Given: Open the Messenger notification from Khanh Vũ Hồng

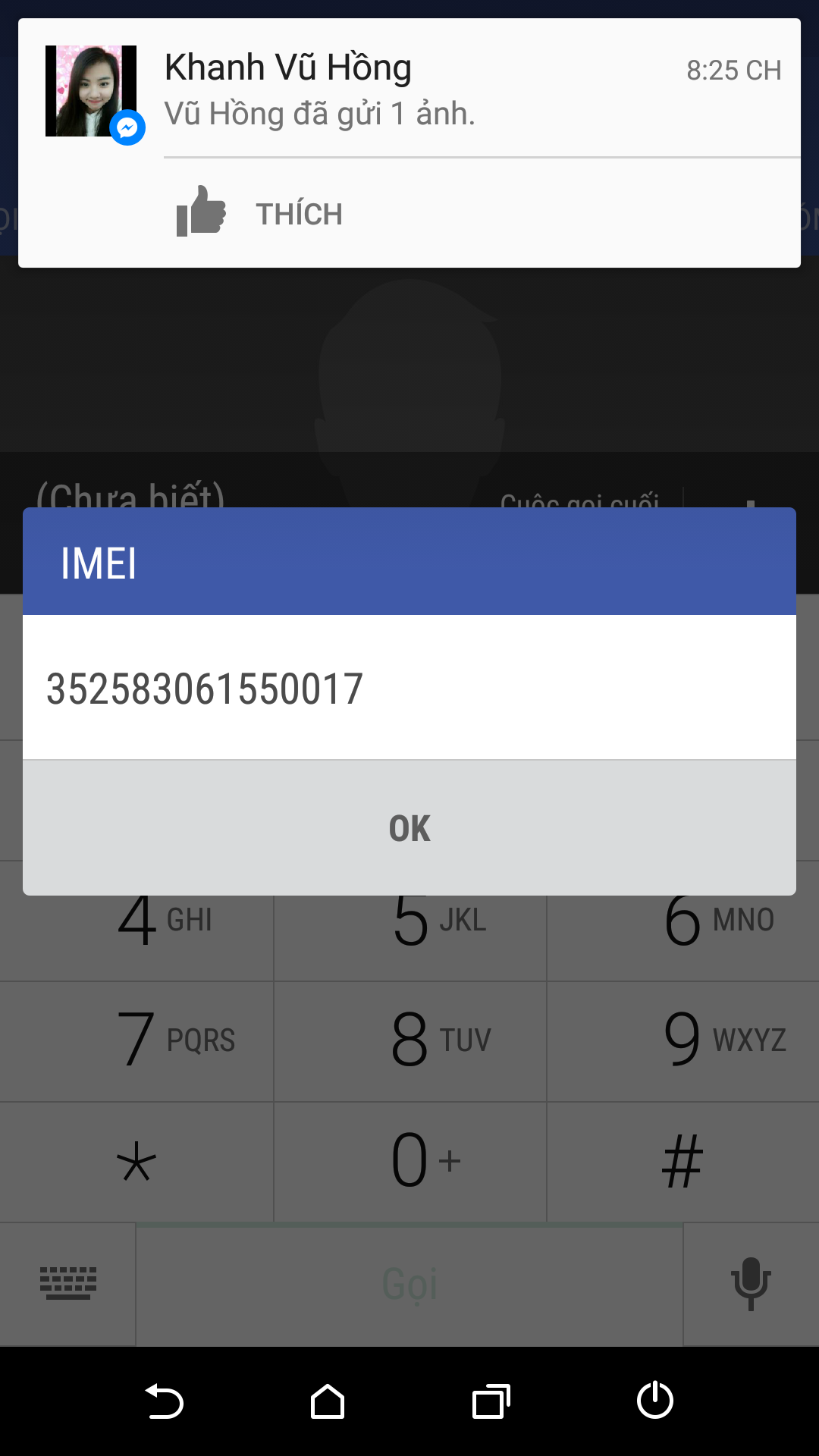Looking at the screenshot, I should (x=409, y=91).
